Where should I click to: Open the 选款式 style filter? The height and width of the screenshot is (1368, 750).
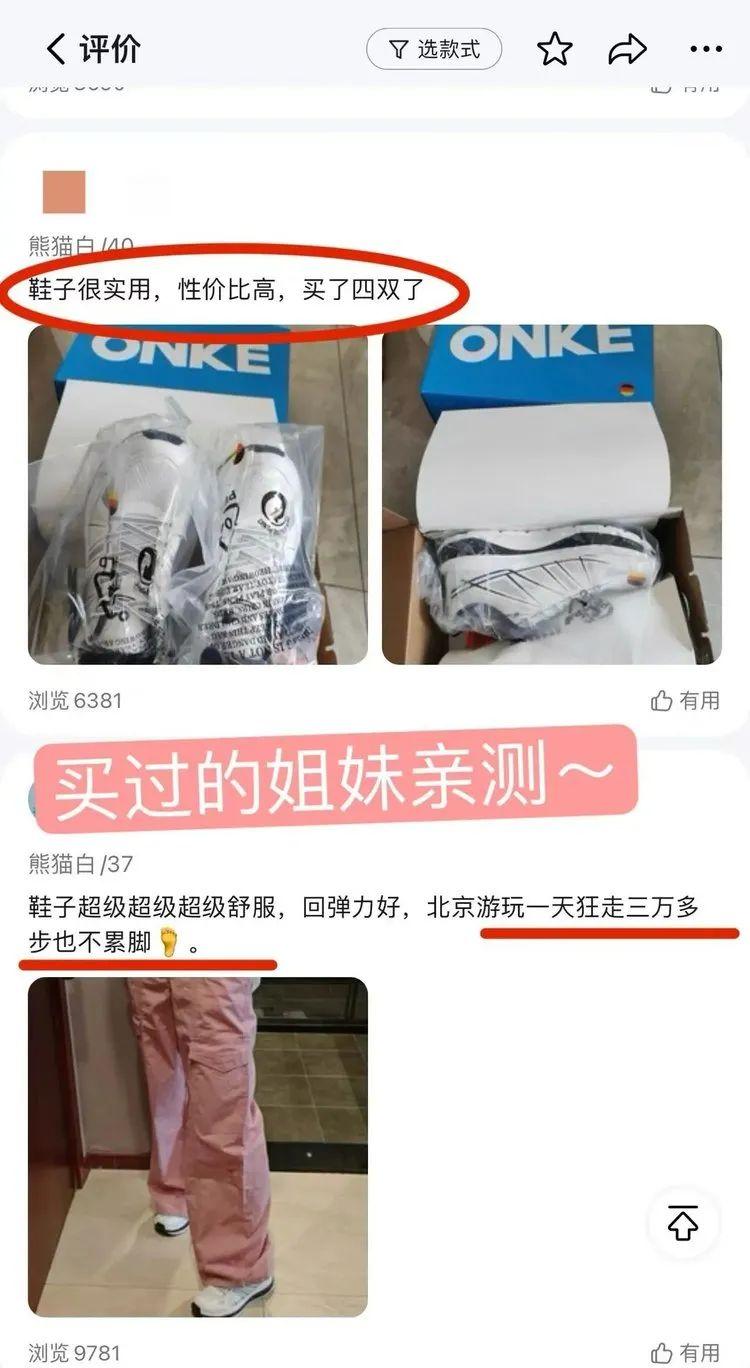click(x=434, y=49)
